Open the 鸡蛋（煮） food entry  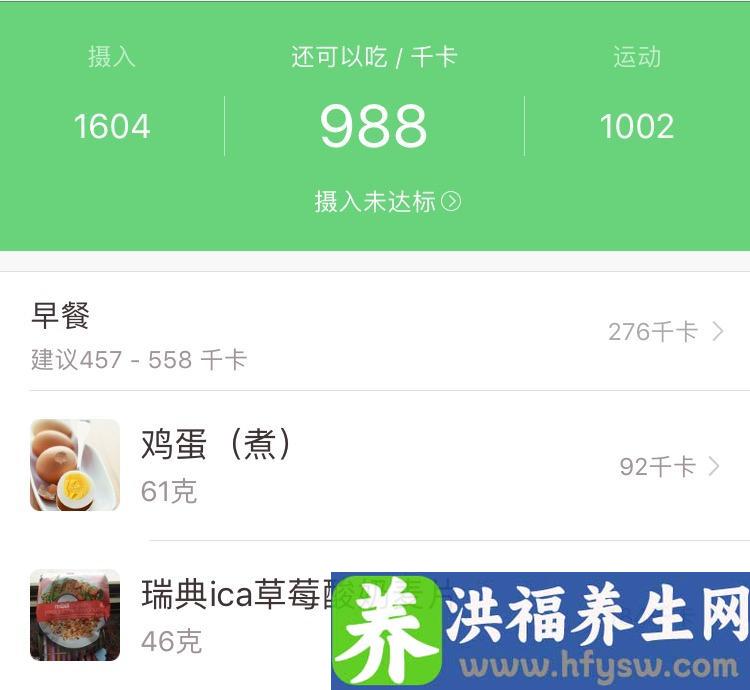pos(375,465)
